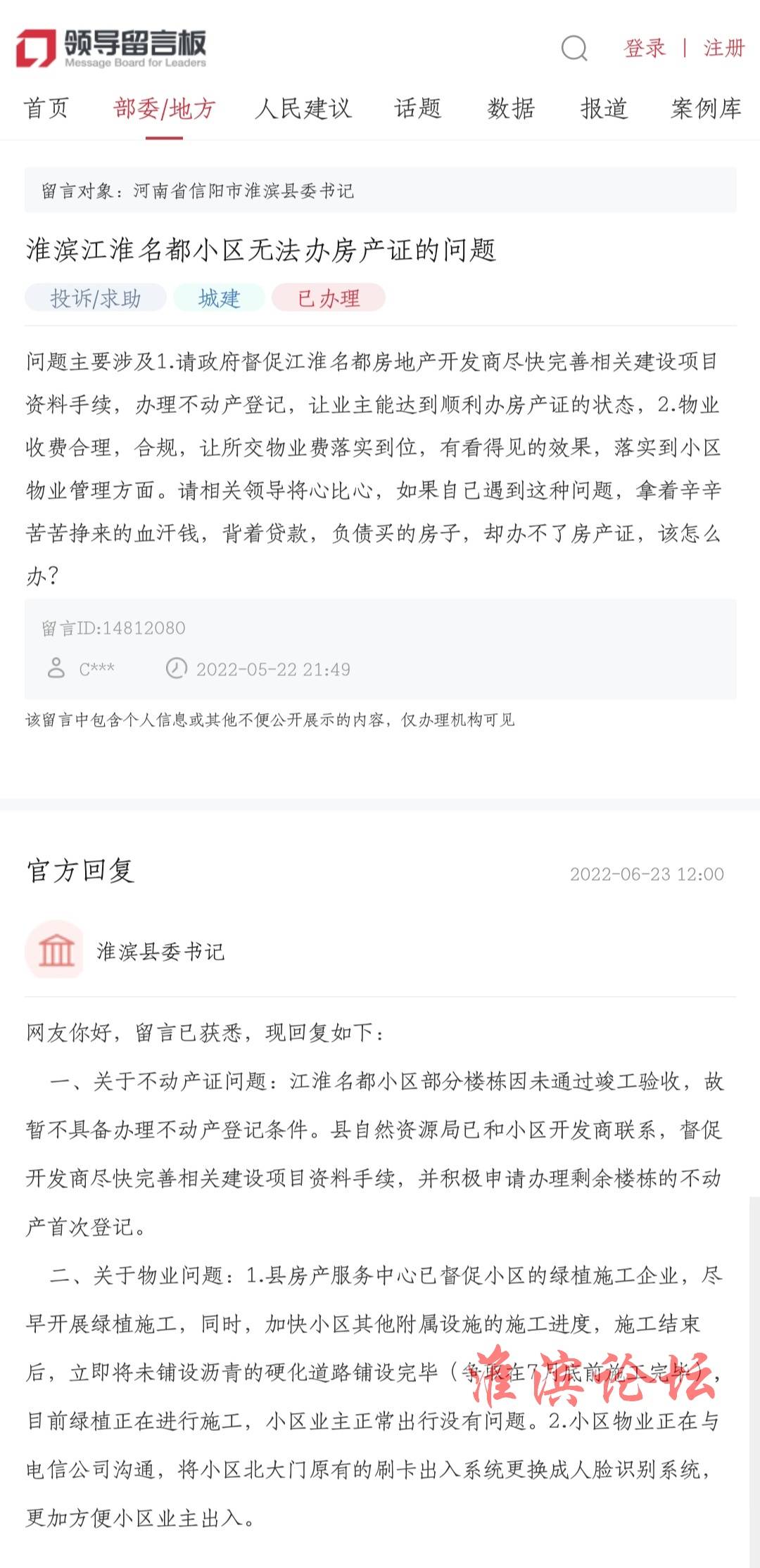Open the 领导留言板 logo home link

[111, 49]
